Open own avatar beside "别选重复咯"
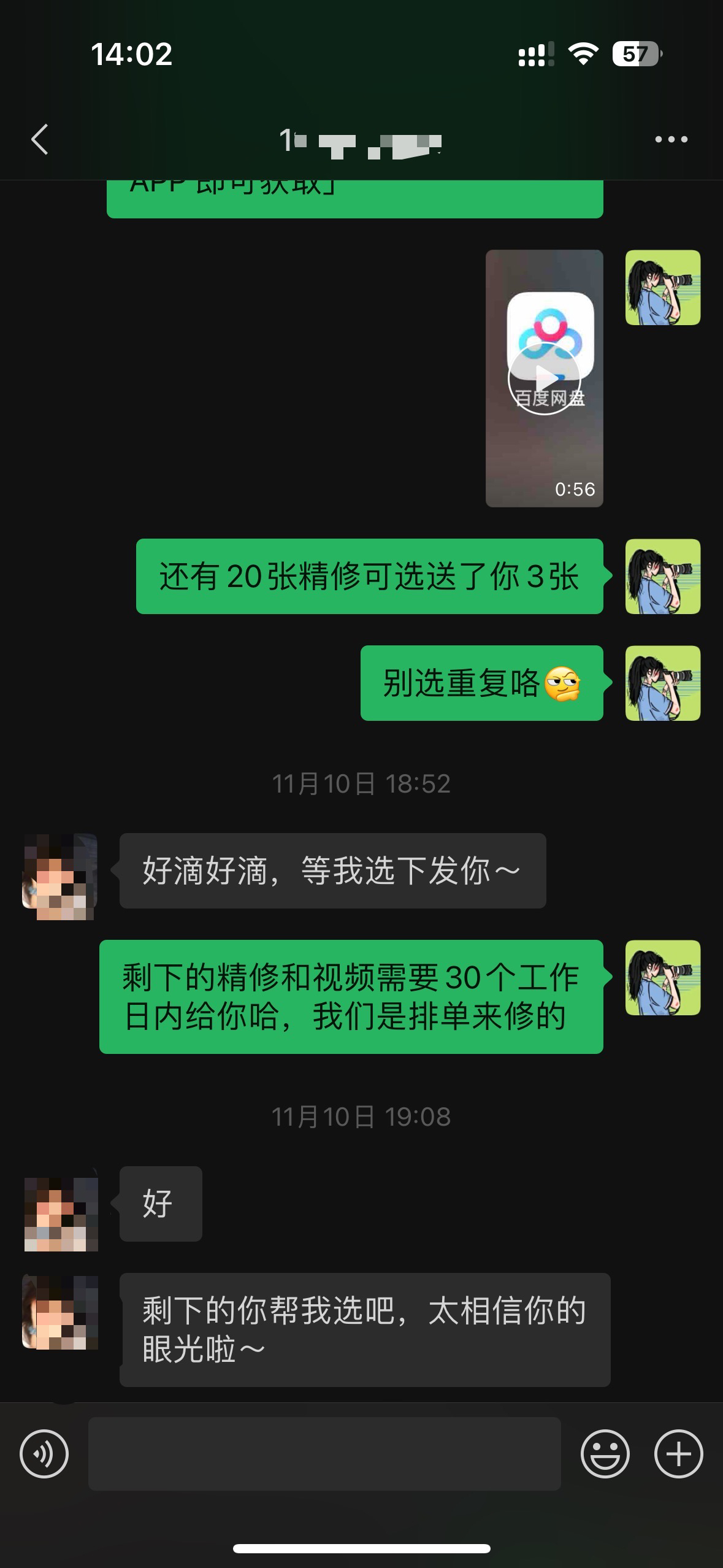This screenshot has height=1568, width=723. [662, 683]
